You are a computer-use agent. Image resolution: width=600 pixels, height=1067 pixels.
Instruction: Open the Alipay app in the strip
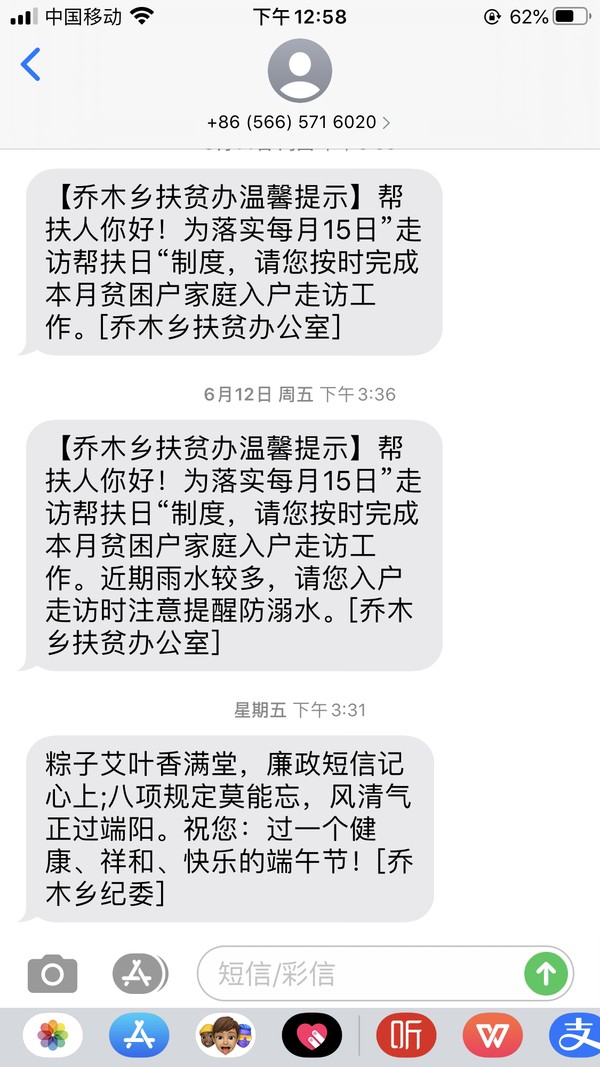[x=577, y=1035]
